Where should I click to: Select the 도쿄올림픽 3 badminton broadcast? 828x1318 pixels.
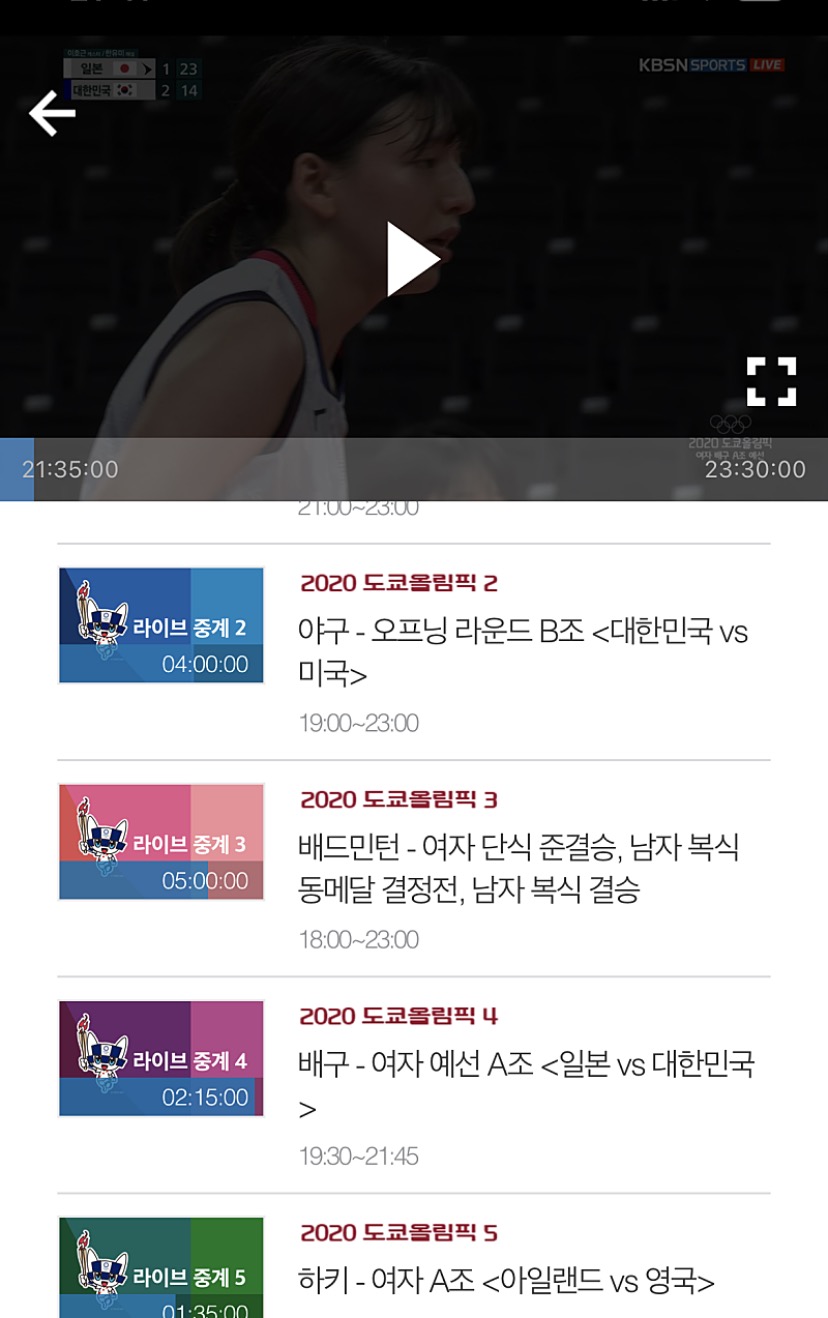pyautogui.click(x=414, y=869)
